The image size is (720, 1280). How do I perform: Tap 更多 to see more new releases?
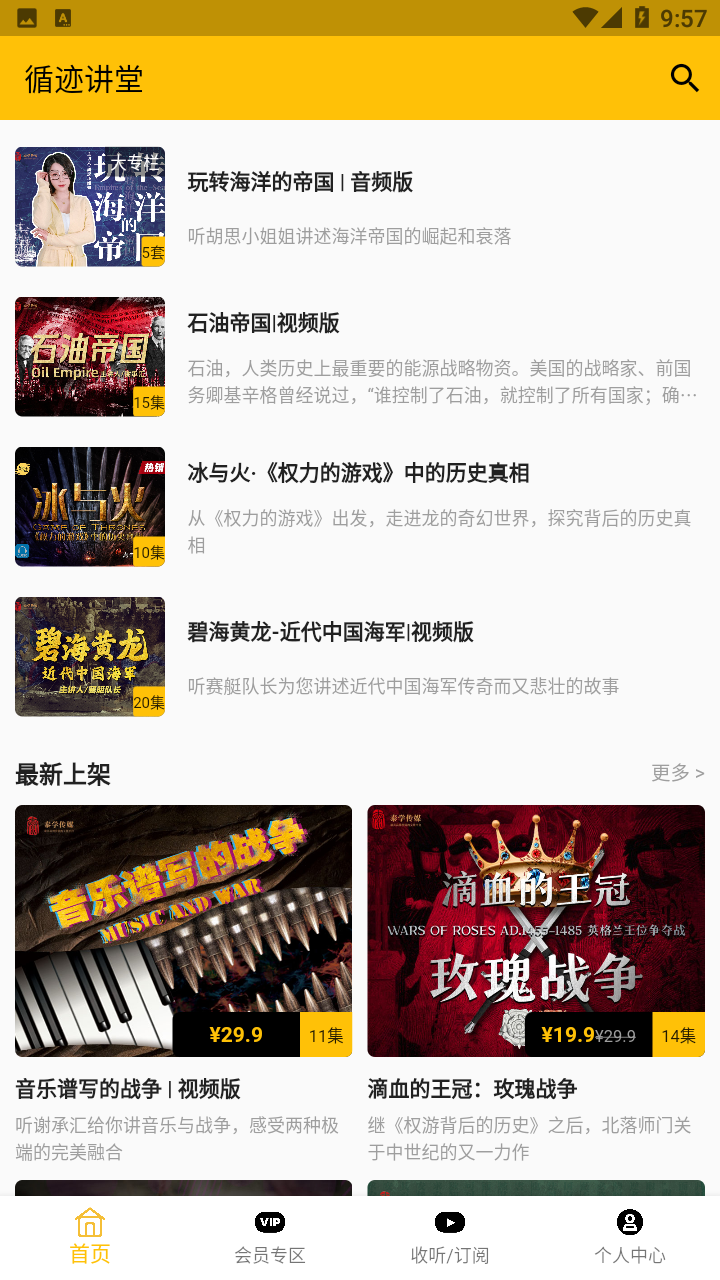pyautogui.click(x=677, y=773)
